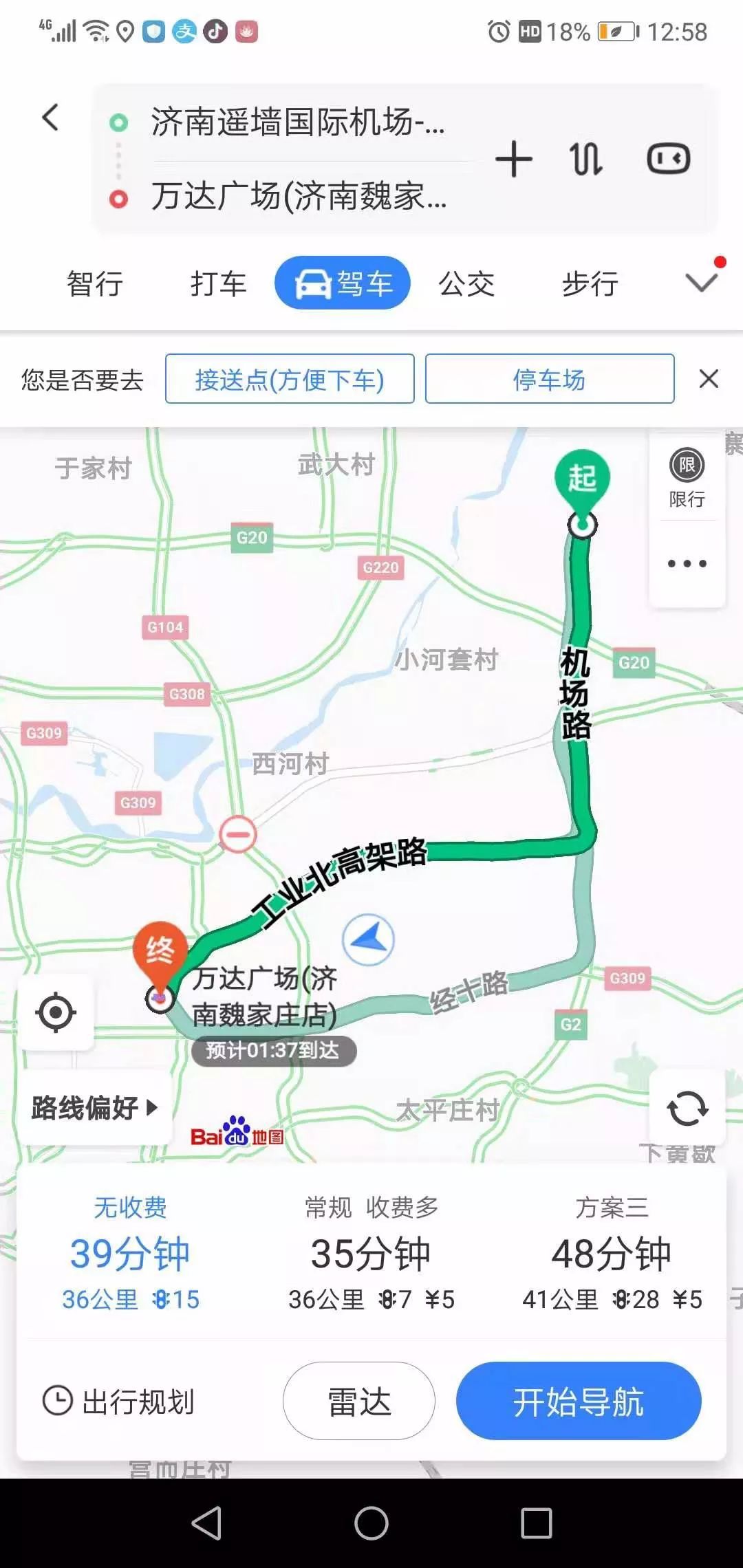Enable 雷达 radar mode

coord(359,1402)
